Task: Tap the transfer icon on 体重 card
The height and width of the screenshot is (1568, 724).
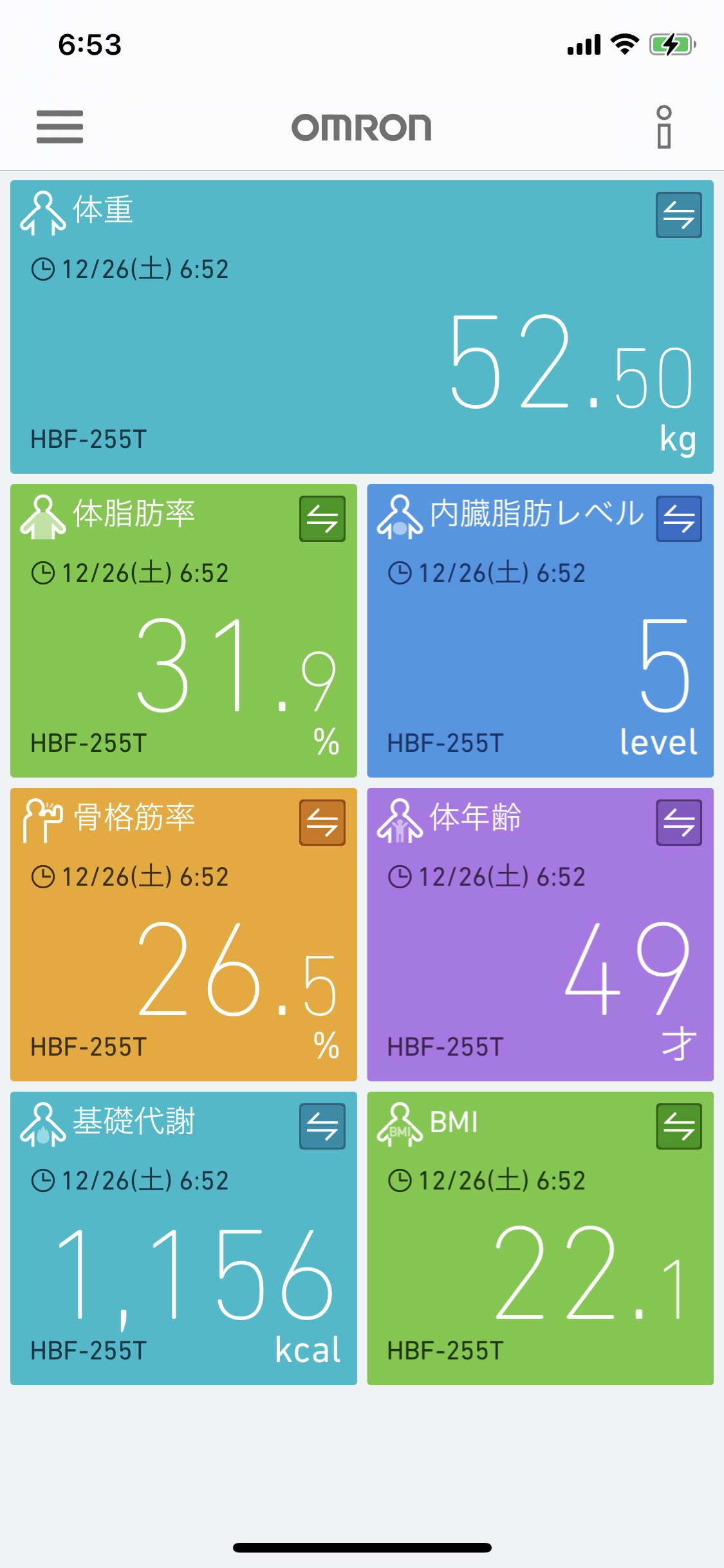Action: coord(679,215)
